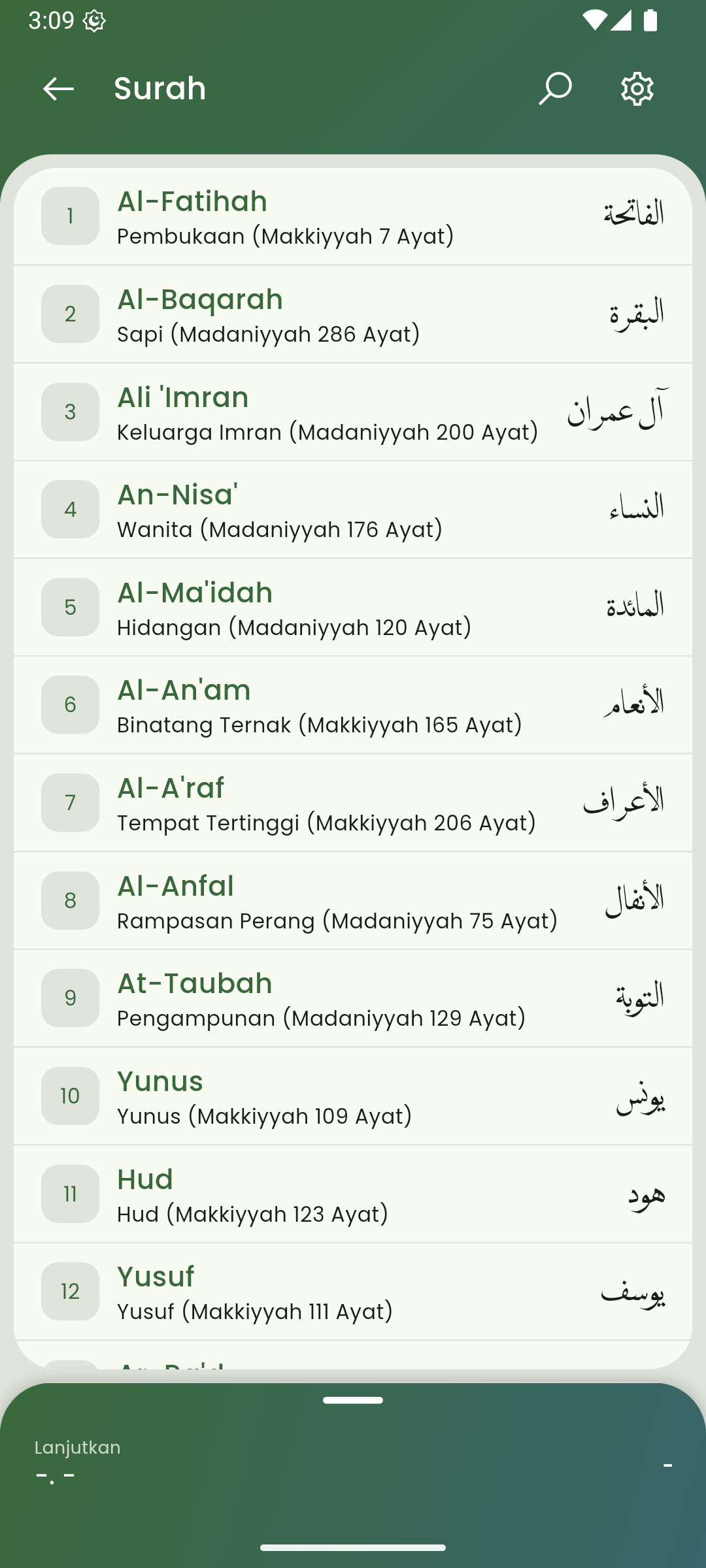Select Al-Anfal from the surah list
Screen dimensions: 706x1568
353,901
